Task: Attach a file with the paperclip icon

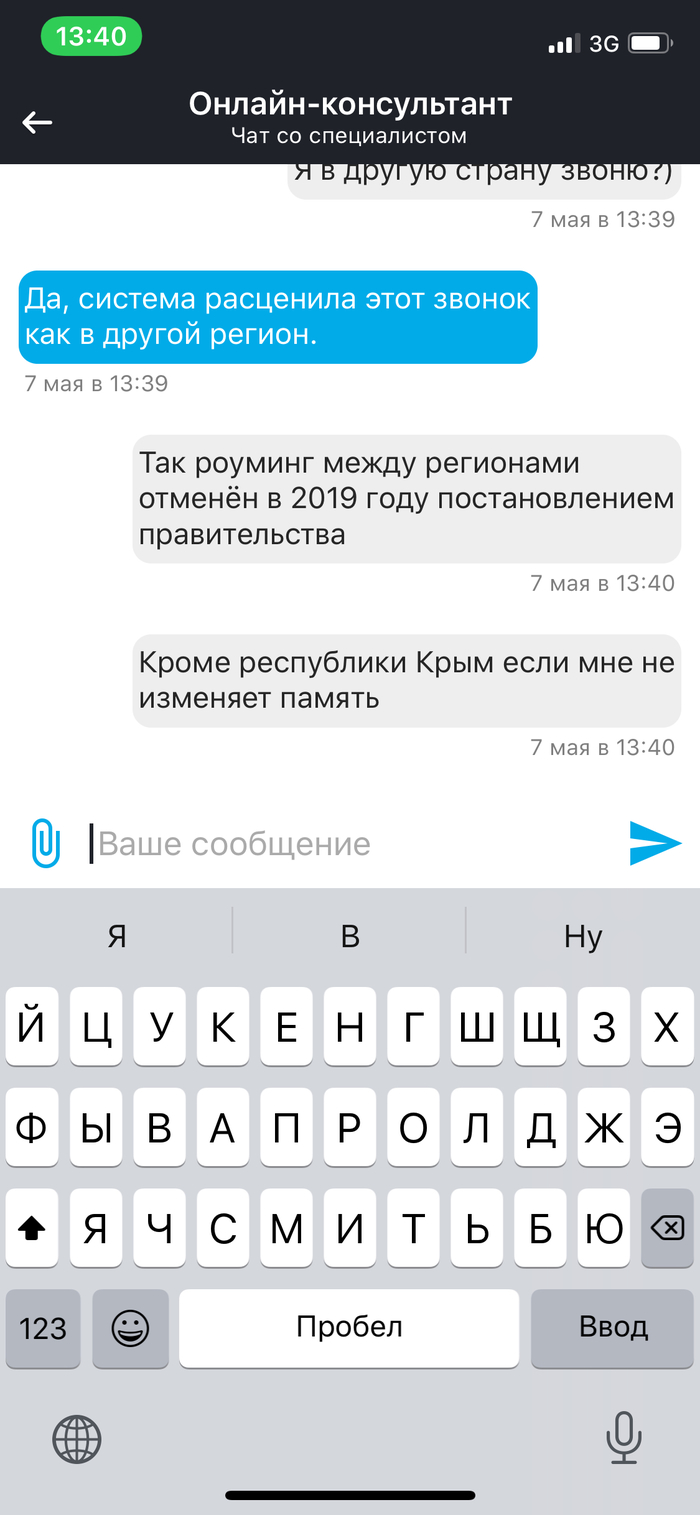Action: tap(46, 843)
